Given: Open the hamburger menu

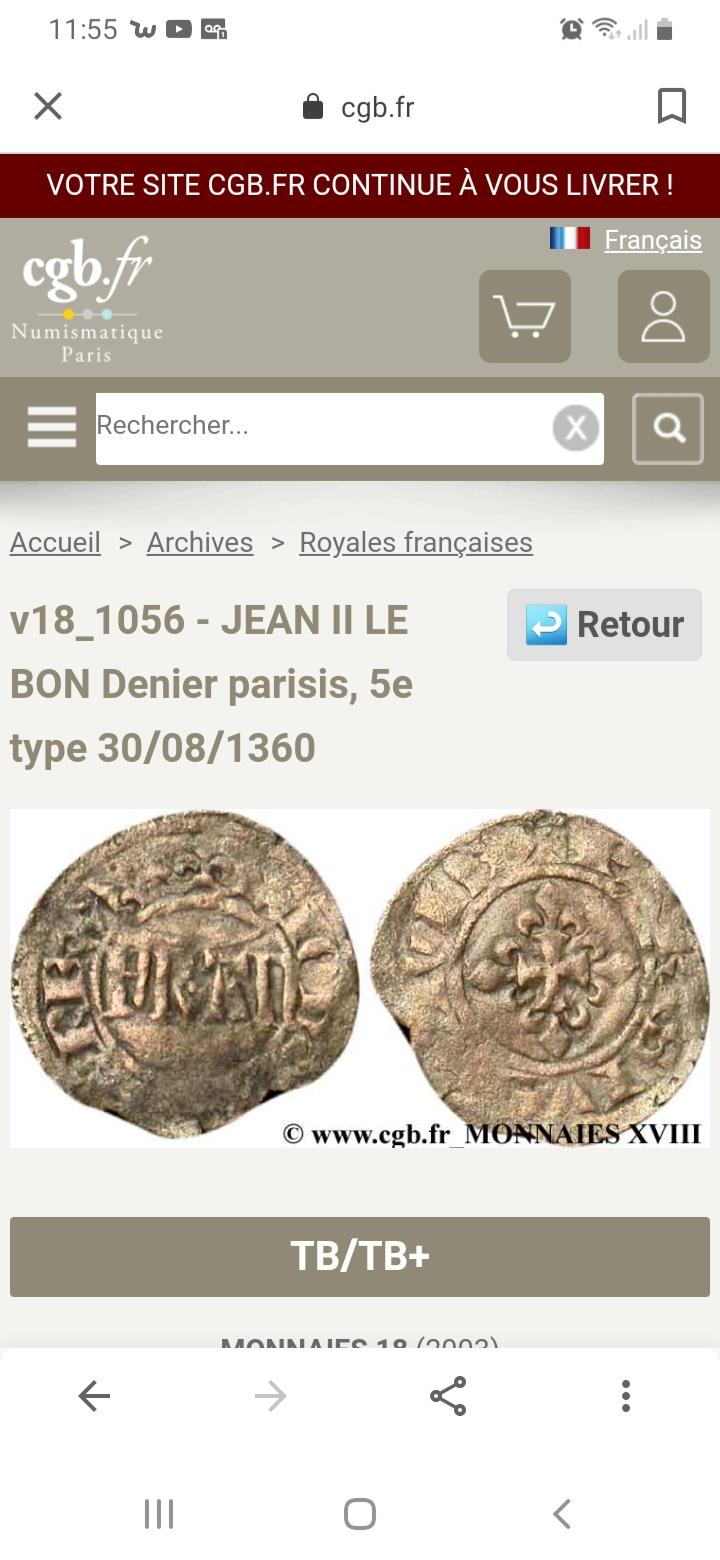Looking at the screenshot, I should 52,427.
